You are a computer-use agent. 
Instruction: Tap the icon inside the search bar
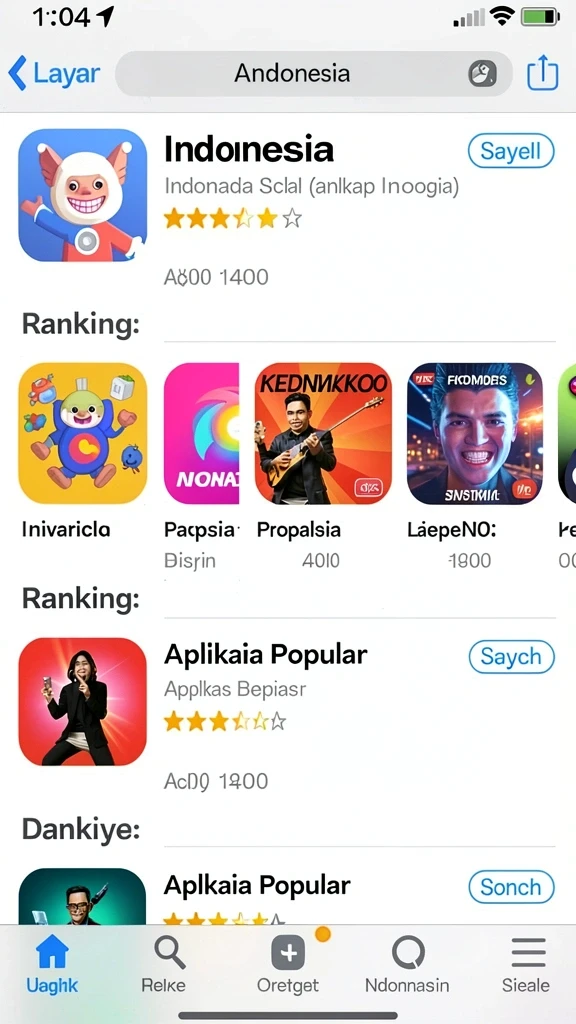483,73
